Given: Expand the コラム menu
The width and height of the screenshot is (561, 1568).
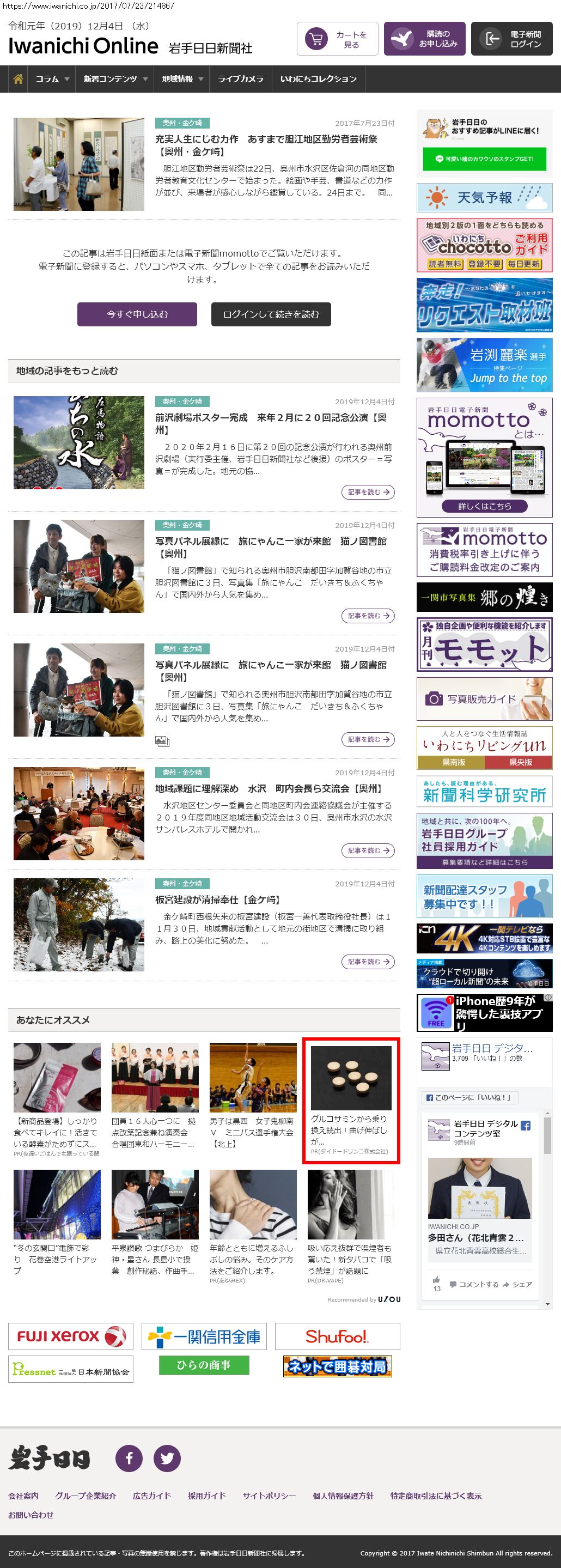Looking at the screenshot, I should point(52,79).
